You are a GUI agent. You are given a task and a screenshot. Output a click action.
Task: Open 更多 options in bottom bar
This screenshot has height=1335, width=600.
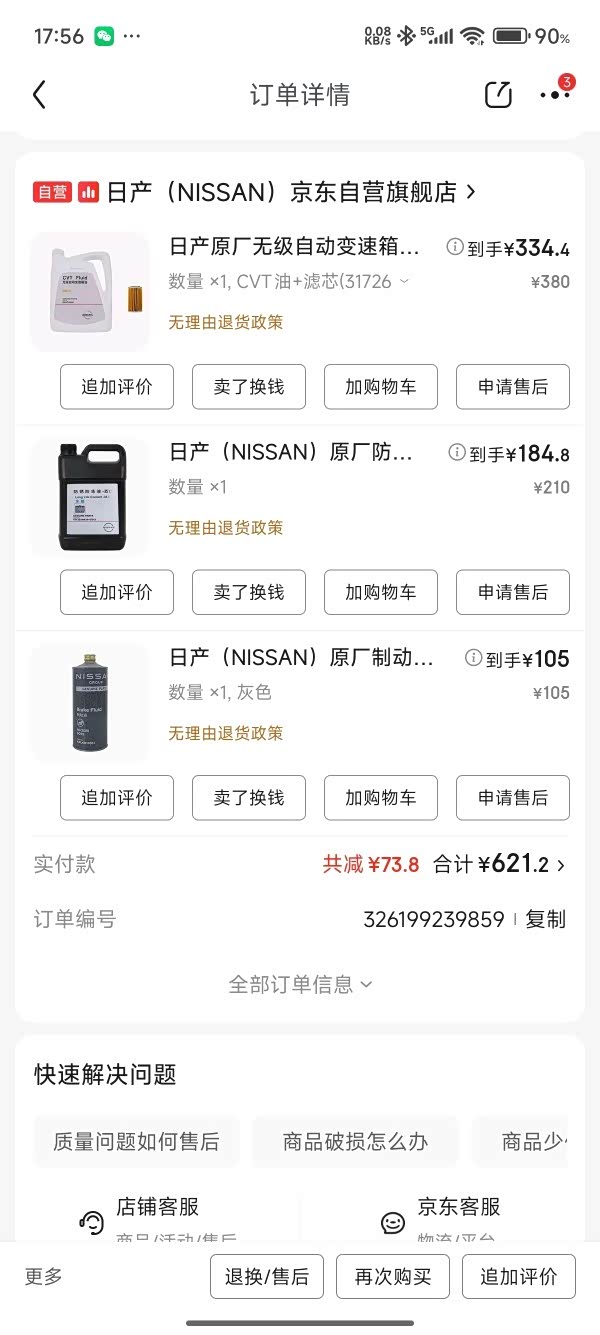(x=44, y=1276)
